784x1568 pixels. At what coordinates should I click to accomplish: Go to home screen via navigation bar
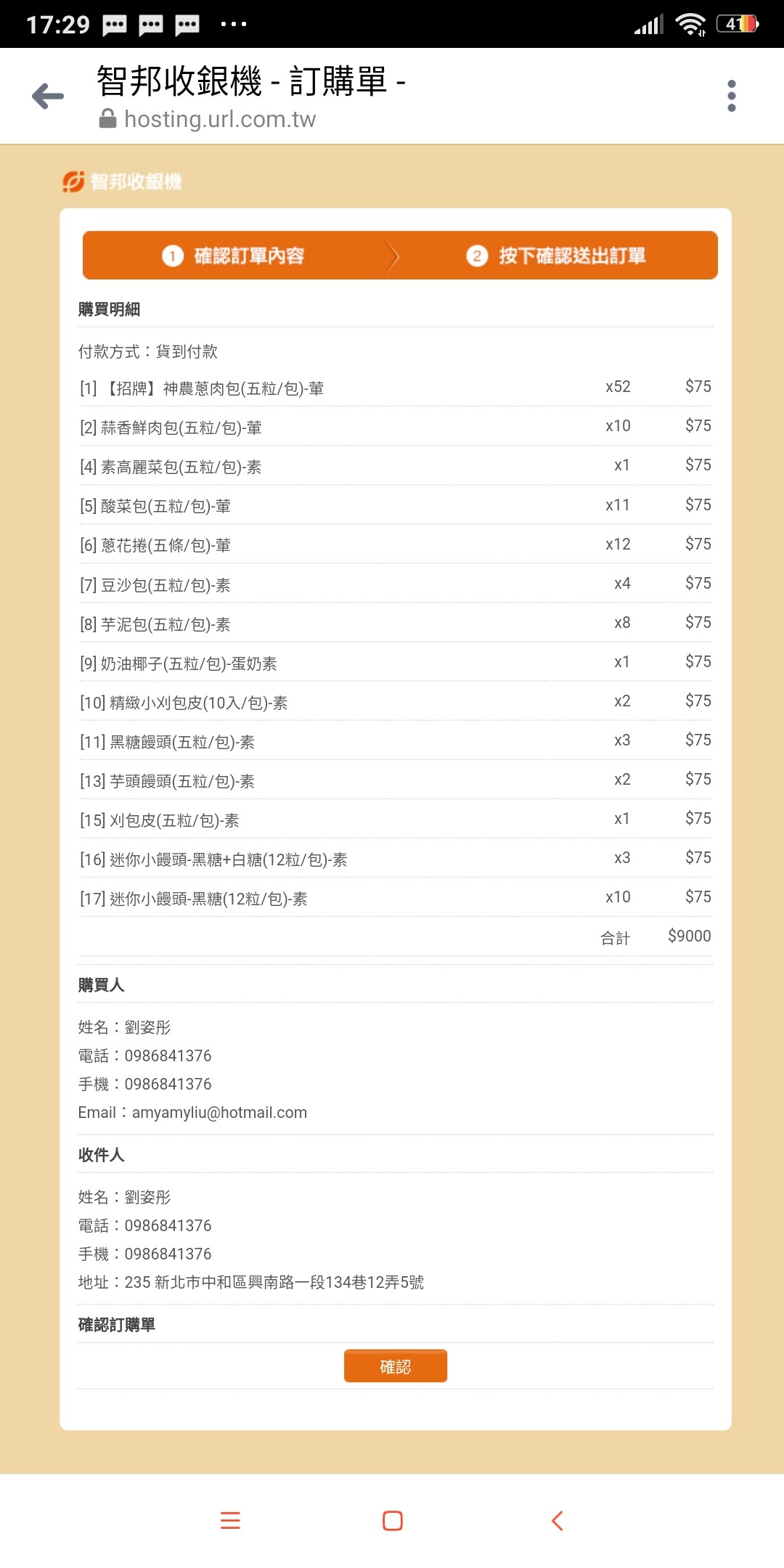tap(393, 1520)
